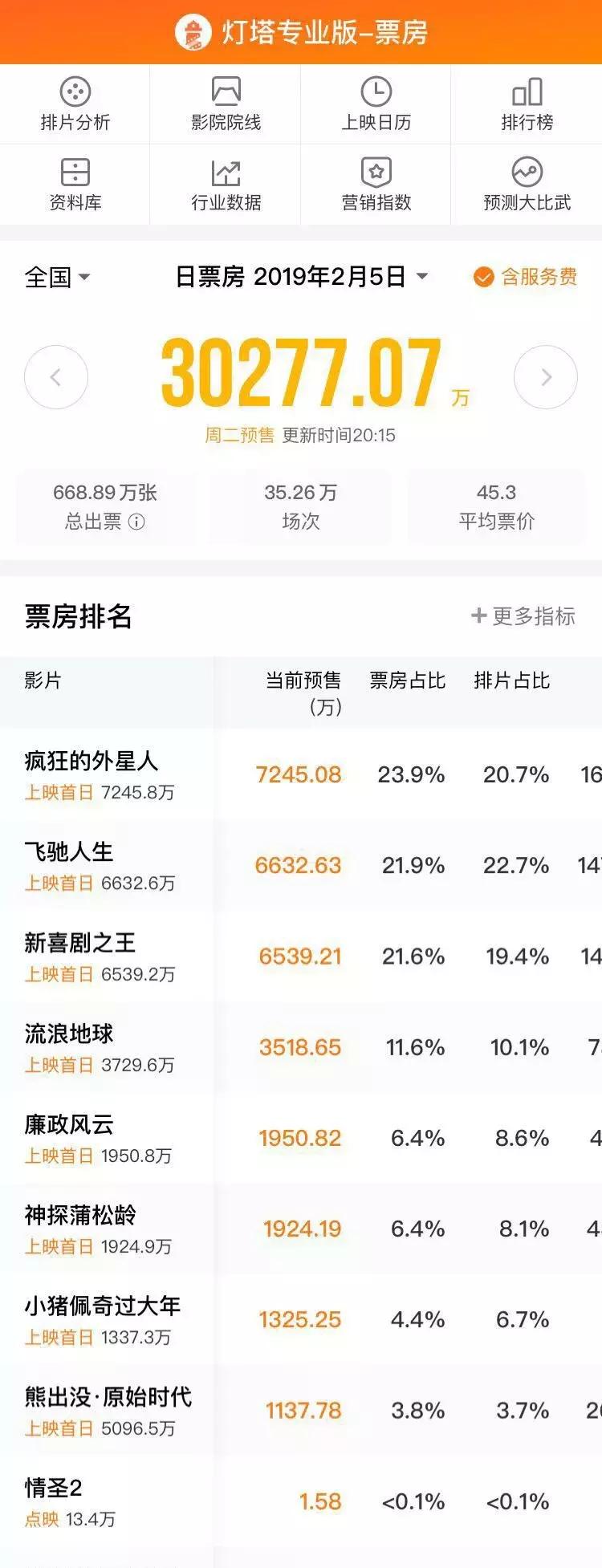Open the 预测大比武 prediction contest icon
602x1568 pixels.
[527, 185]
